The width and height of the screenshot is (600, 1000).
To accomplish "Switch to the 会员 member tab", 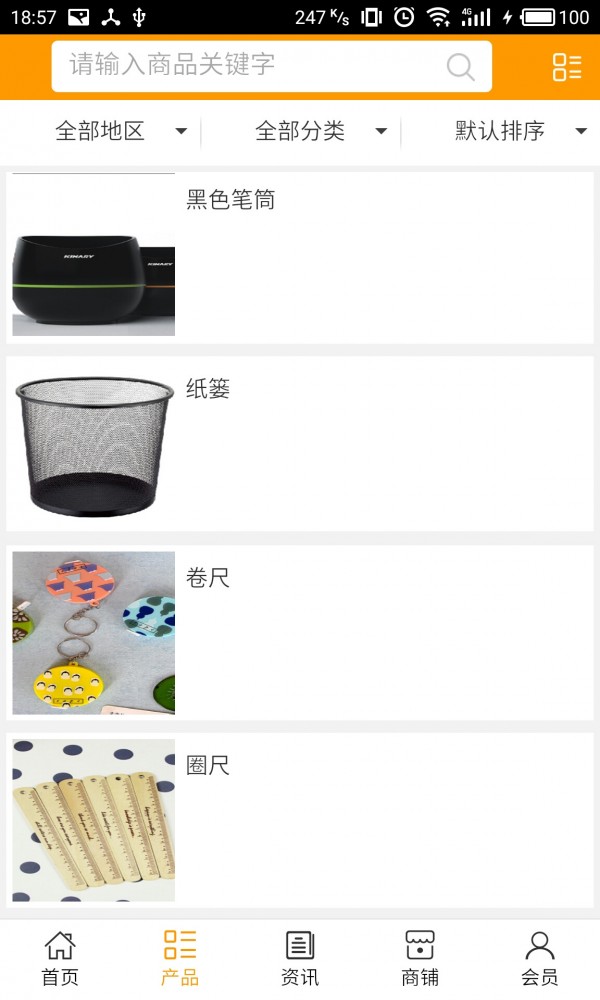I will (540, 959).
